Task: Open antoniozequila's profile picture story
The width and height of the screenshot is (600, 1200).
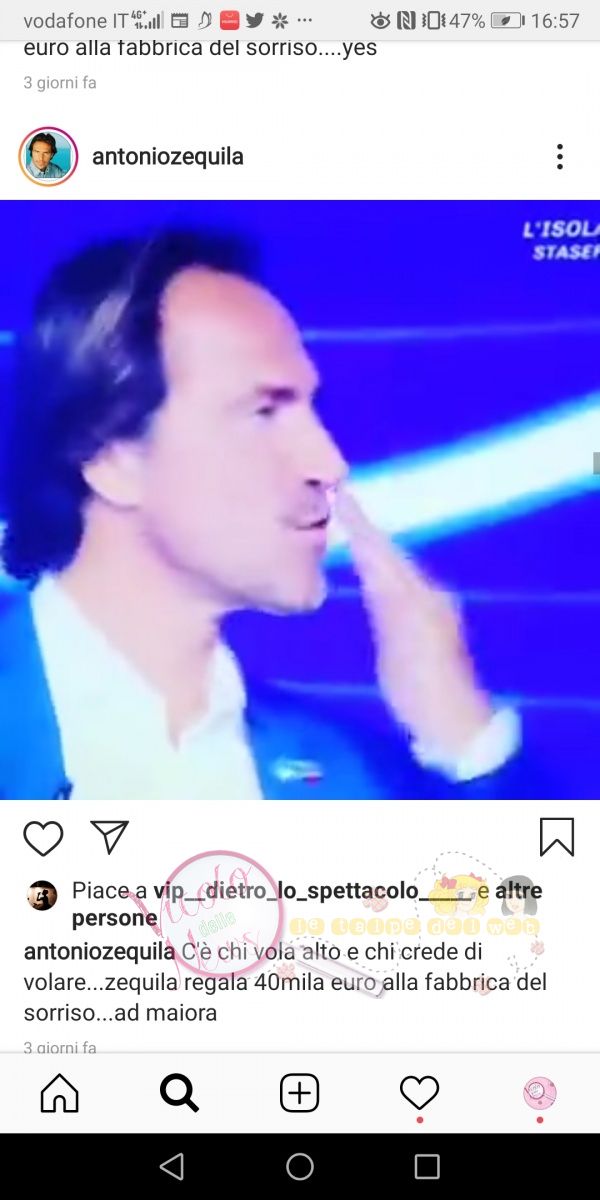Action: (x=48, y=157)
